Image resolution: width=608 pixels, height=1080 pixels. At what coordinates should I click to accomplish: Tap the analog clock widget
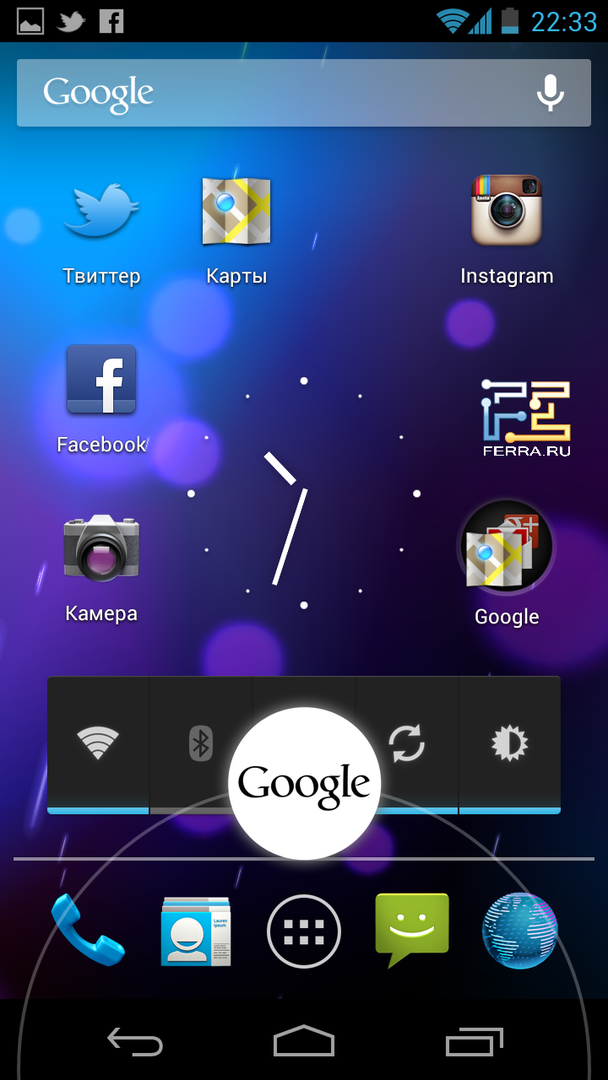click(x=303, y=492)
